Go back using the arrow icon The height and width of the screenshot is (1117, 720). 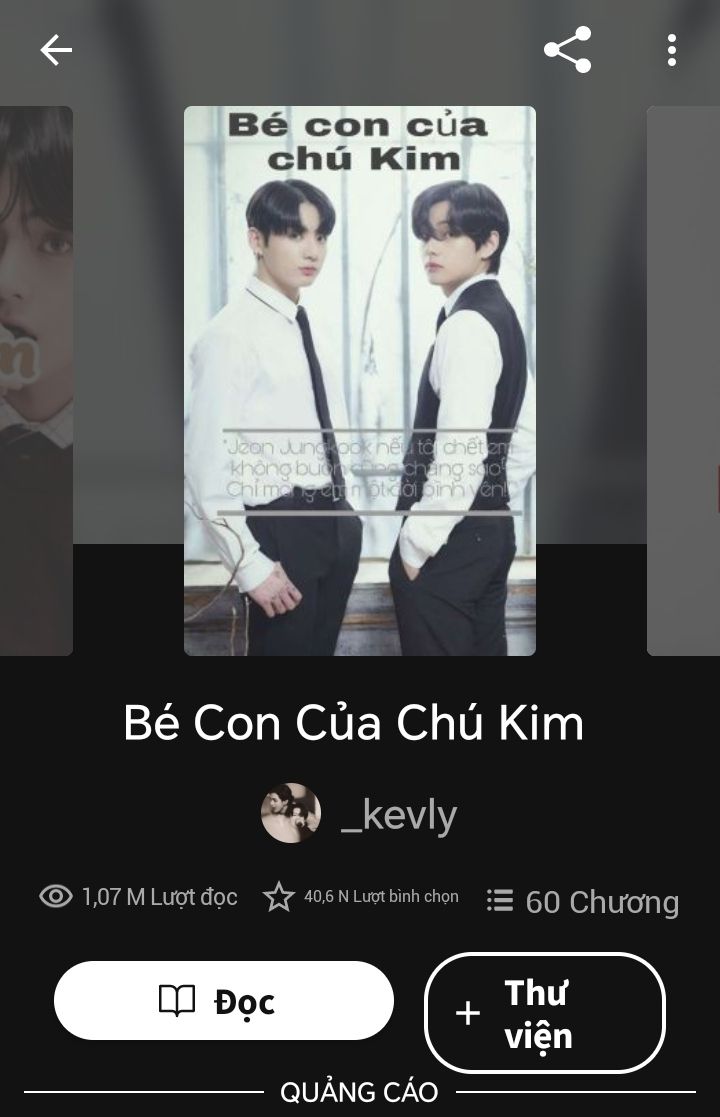pos(56,50)
